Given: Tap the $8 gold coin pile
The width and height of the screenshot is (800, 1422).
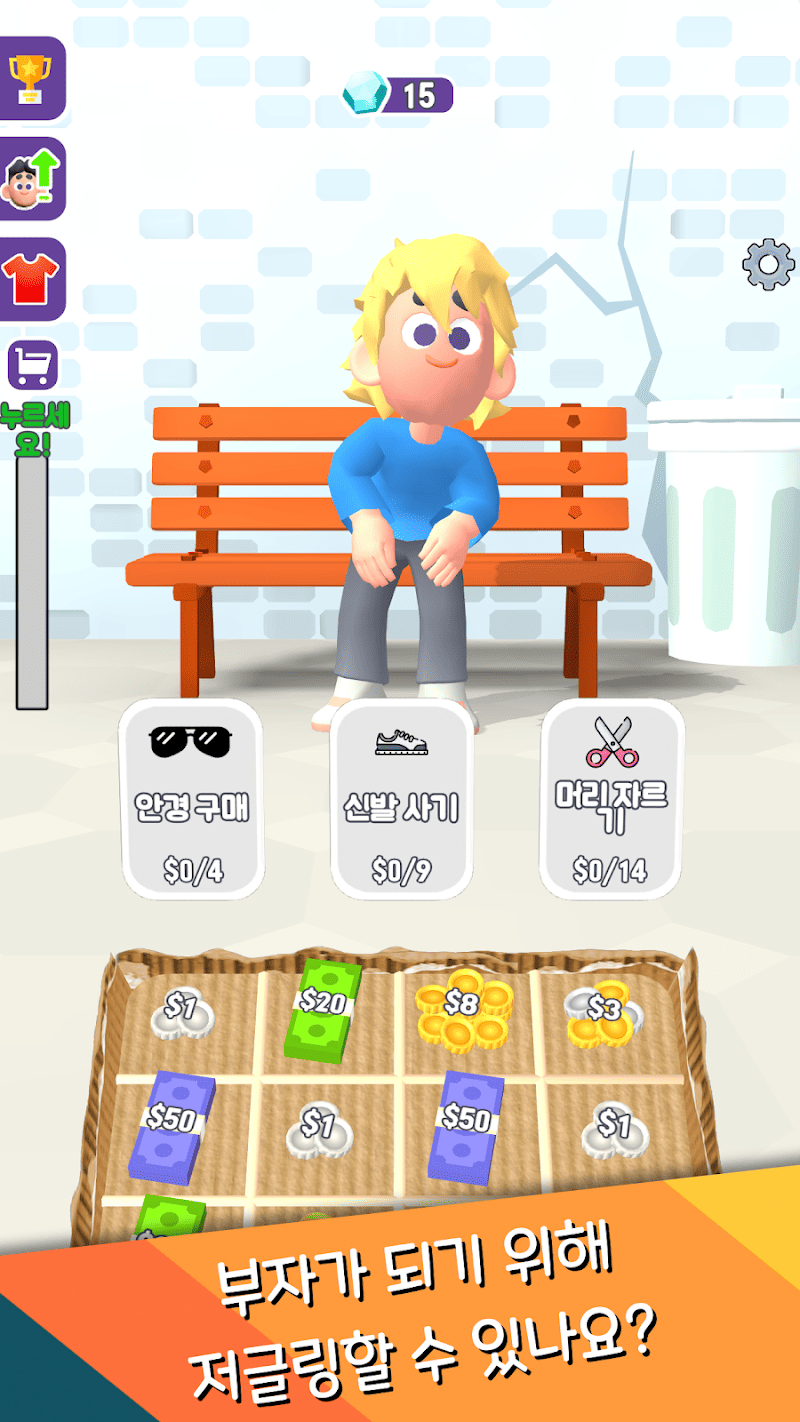Looking at the screenshot, I should point(463,1010).
